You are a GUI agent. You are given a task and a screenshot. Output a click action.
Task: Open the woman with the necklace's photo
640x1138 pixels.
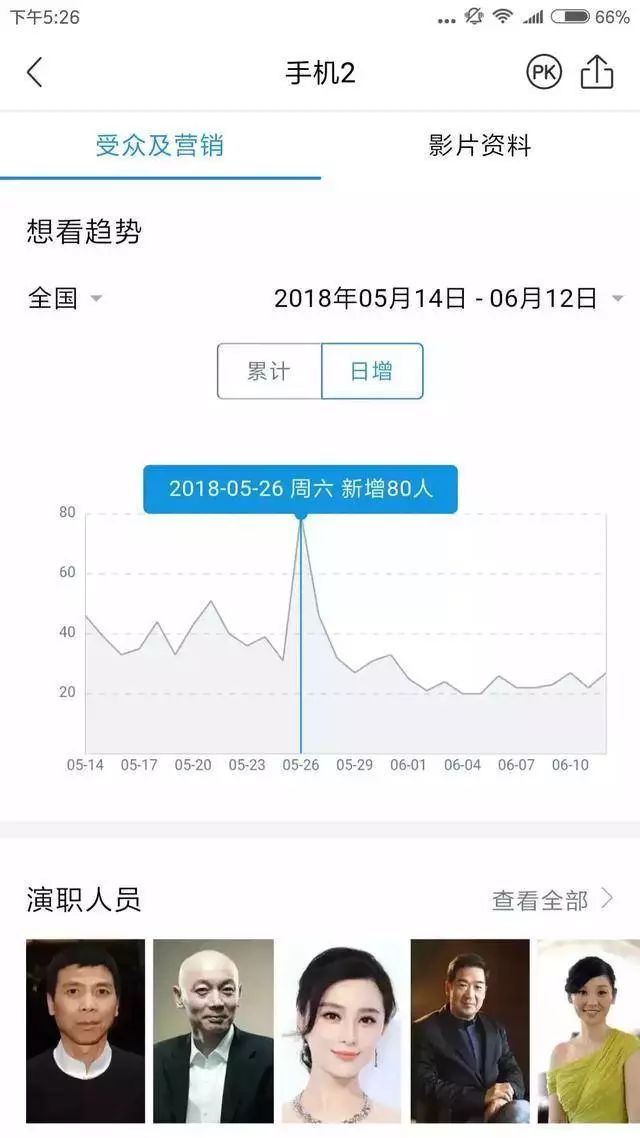pos(341,1030)
